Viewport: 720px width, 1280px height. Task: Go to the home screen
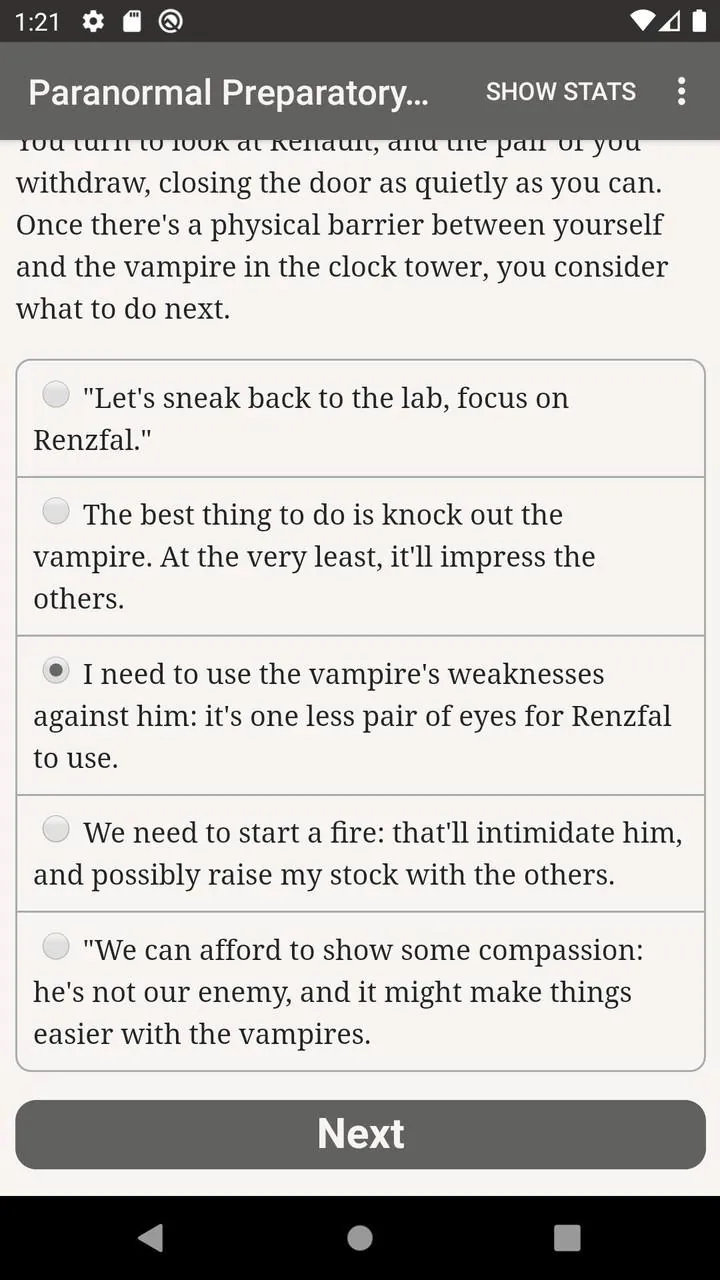click(x=360, y=1238)
